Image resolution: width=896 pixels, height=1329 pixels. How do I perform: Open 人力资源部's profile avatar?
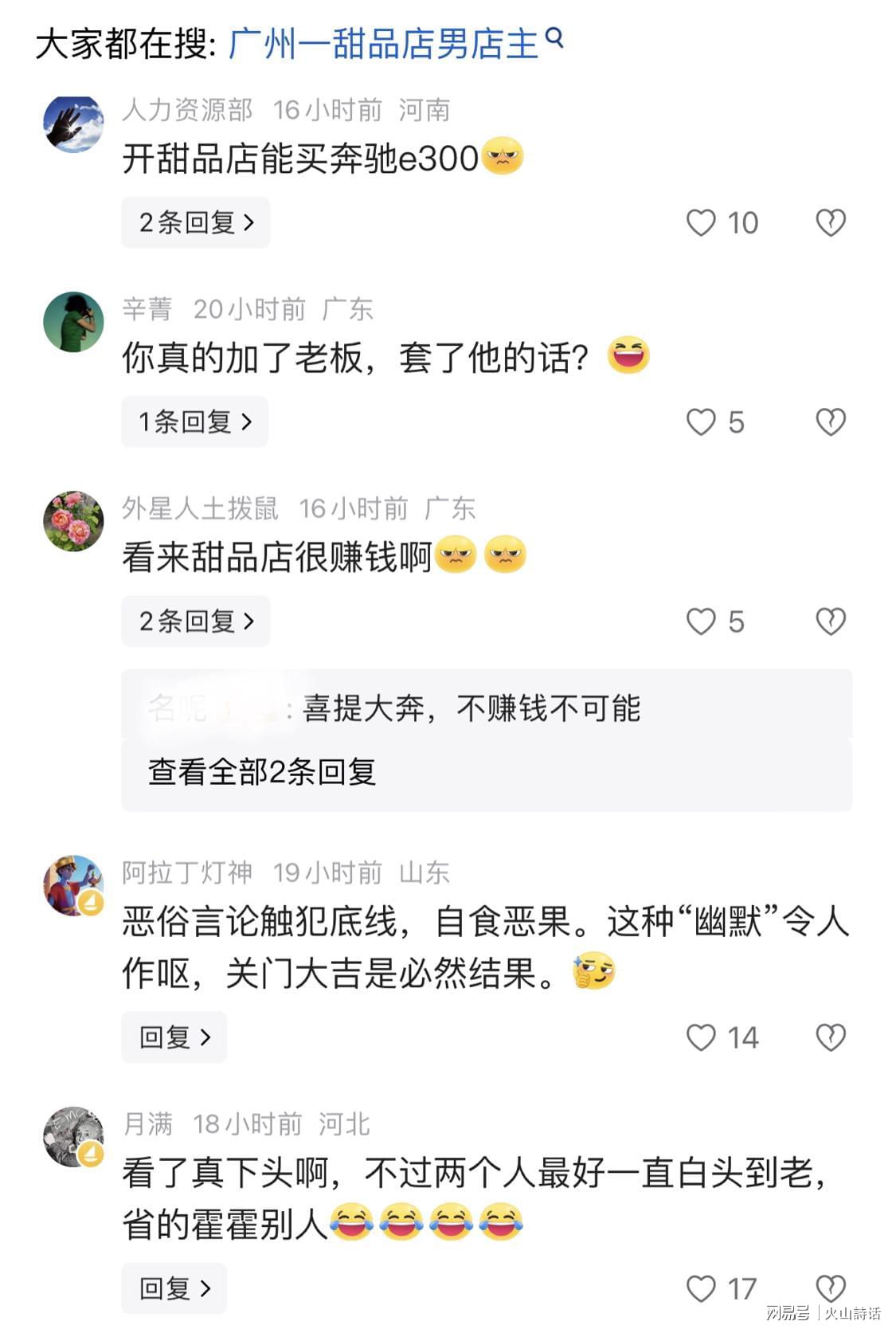[73, 123]
